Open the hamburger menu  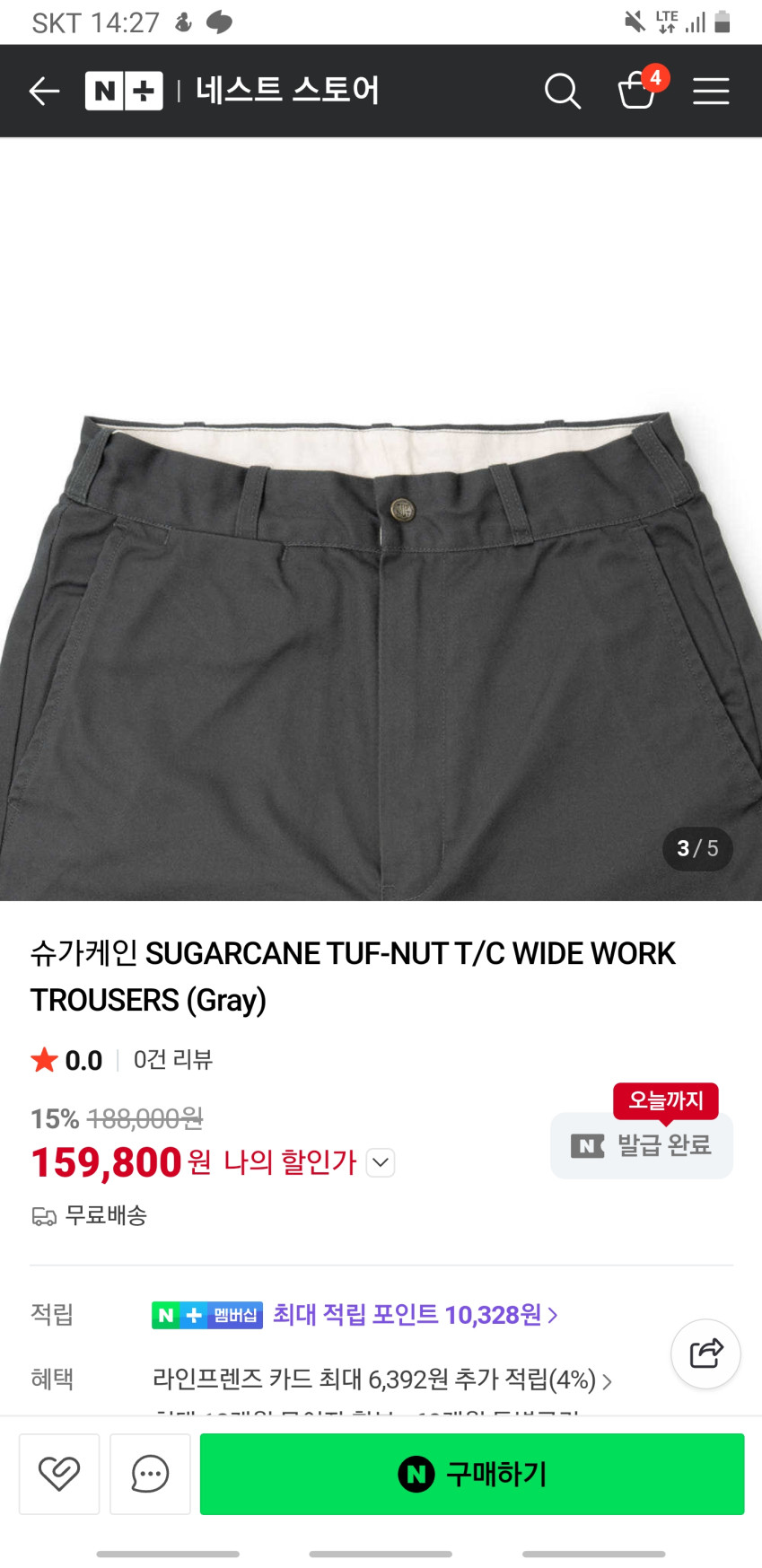click(711, 91)
